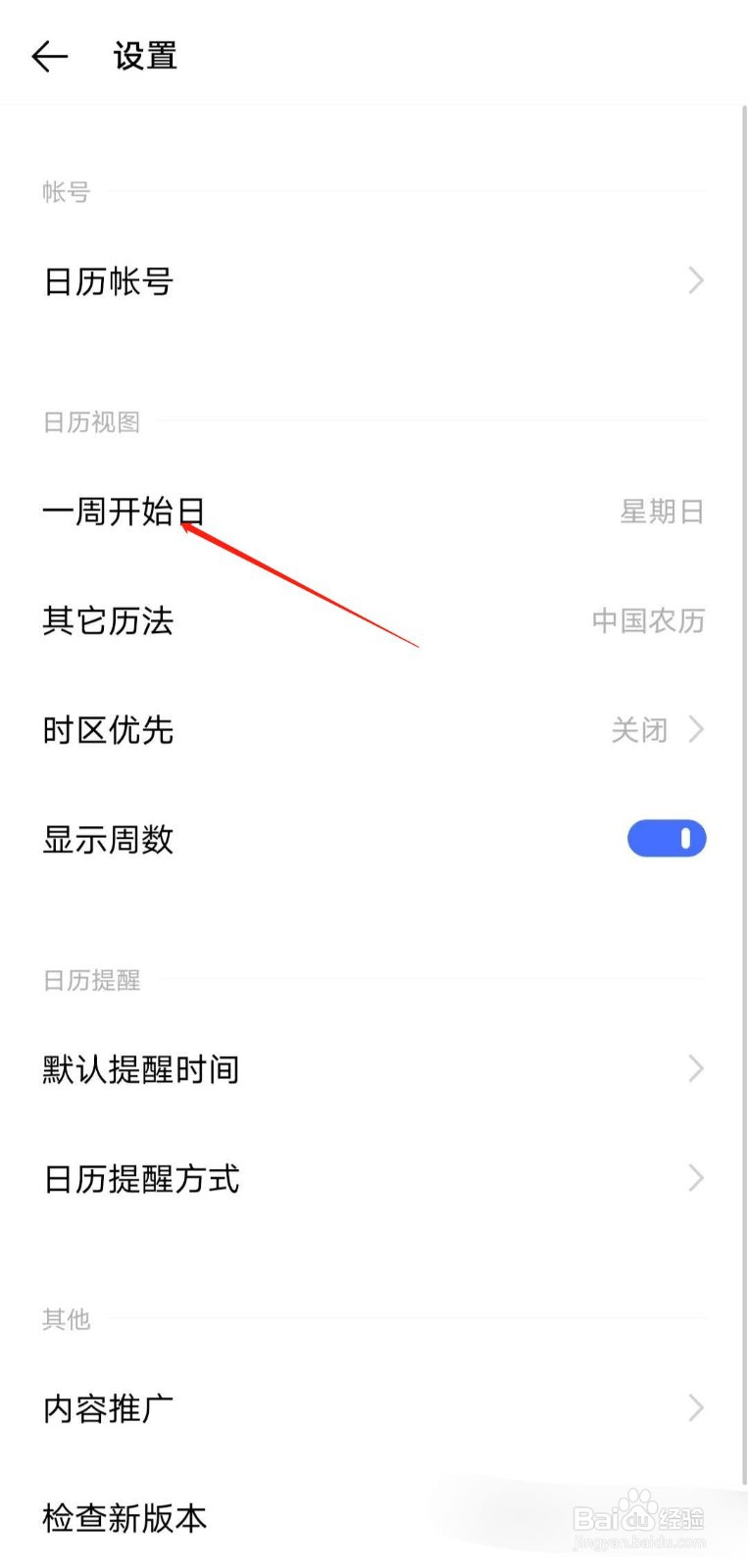Tap the chevron next to 时区优先

point(696,729)
